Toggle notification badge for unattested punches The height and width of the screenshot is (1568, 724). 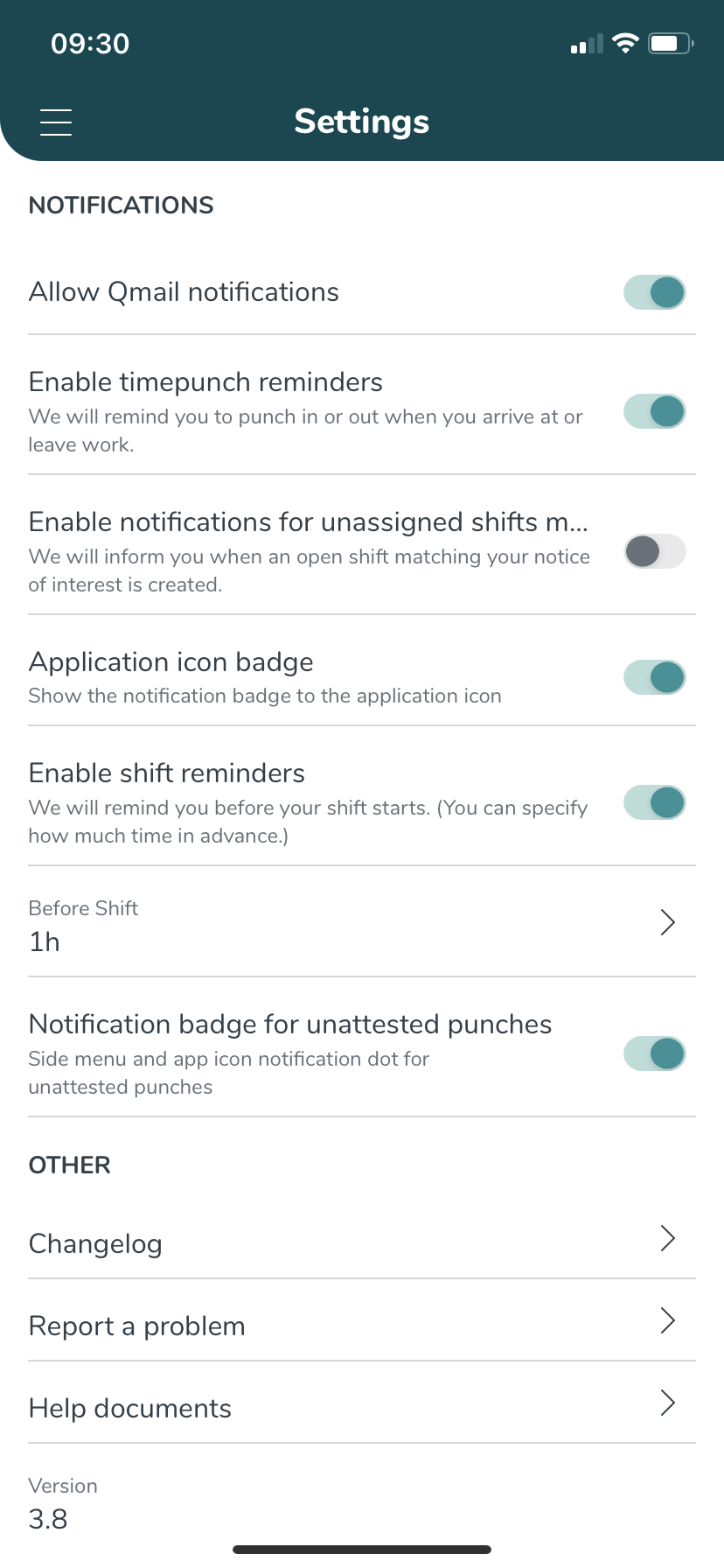pos(655,1053)
